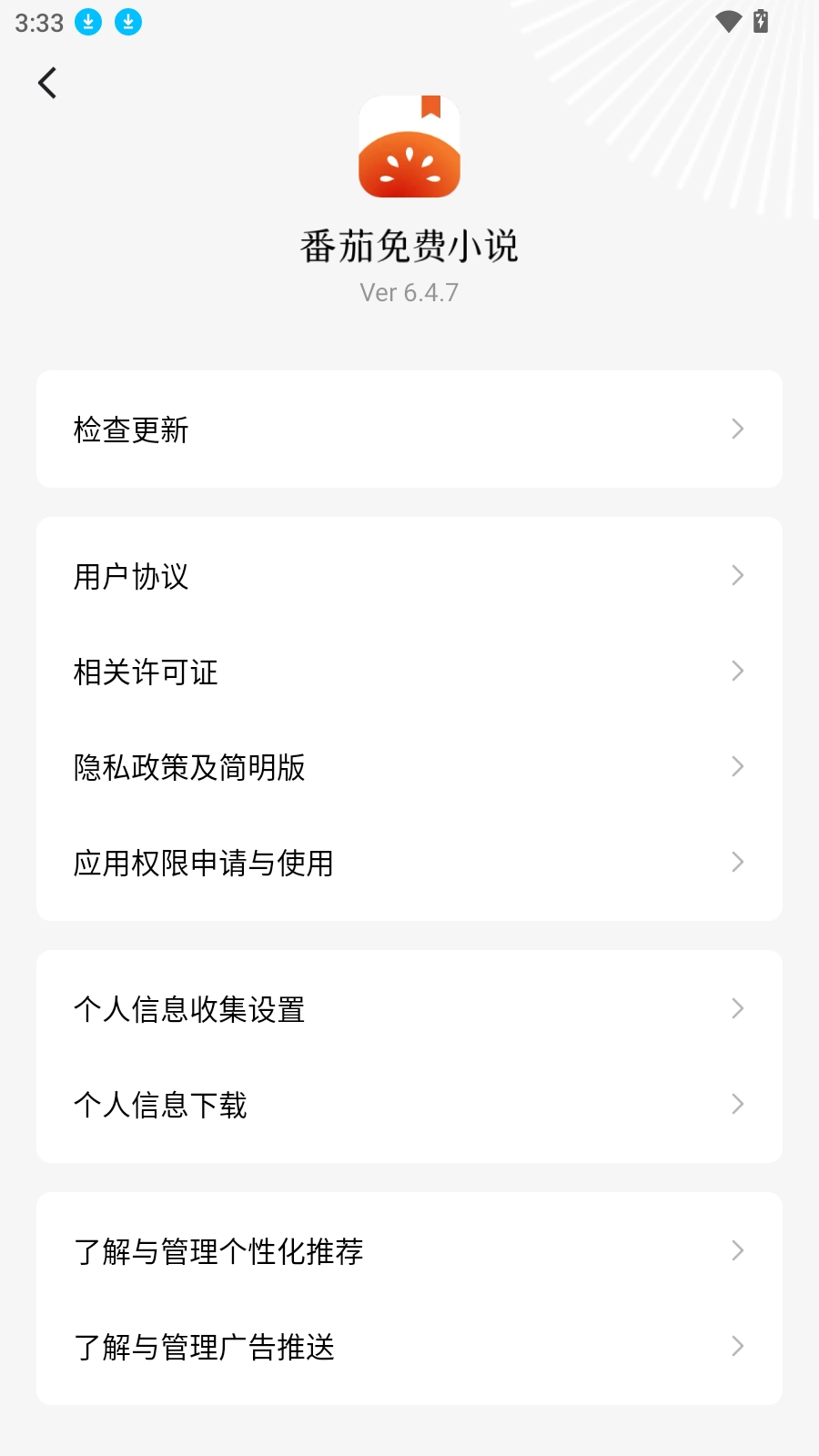Open the 用户协议 page
This screenshot has width=819, height=1456.
(x=409, y=576)
